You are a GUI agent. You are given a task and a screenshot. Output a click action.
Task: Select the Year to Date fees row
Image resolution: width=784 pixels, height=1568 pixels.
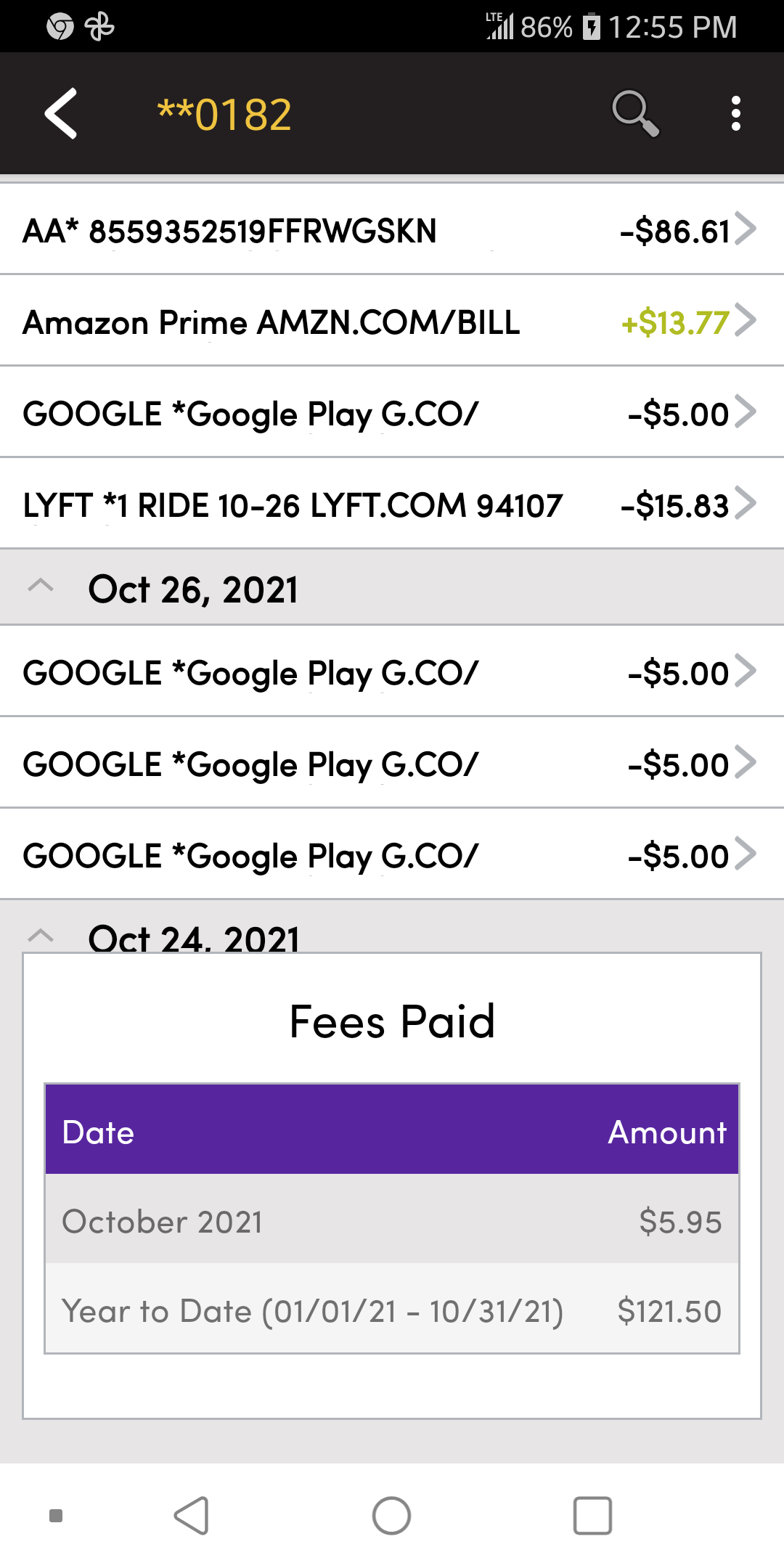[x=391, y=1311]
